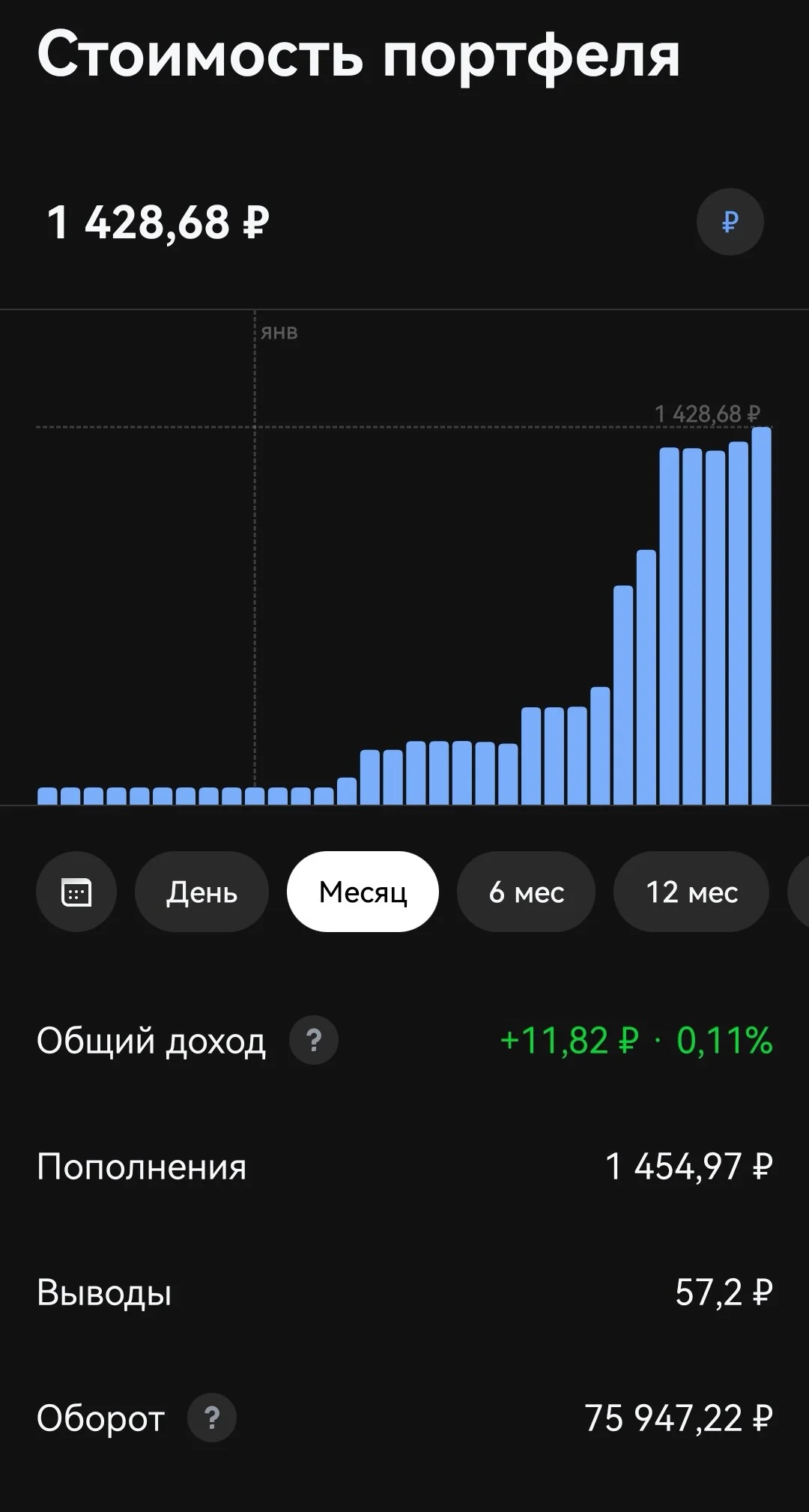
Task: Switch to the 12 мес period
Action: point(691,892)
